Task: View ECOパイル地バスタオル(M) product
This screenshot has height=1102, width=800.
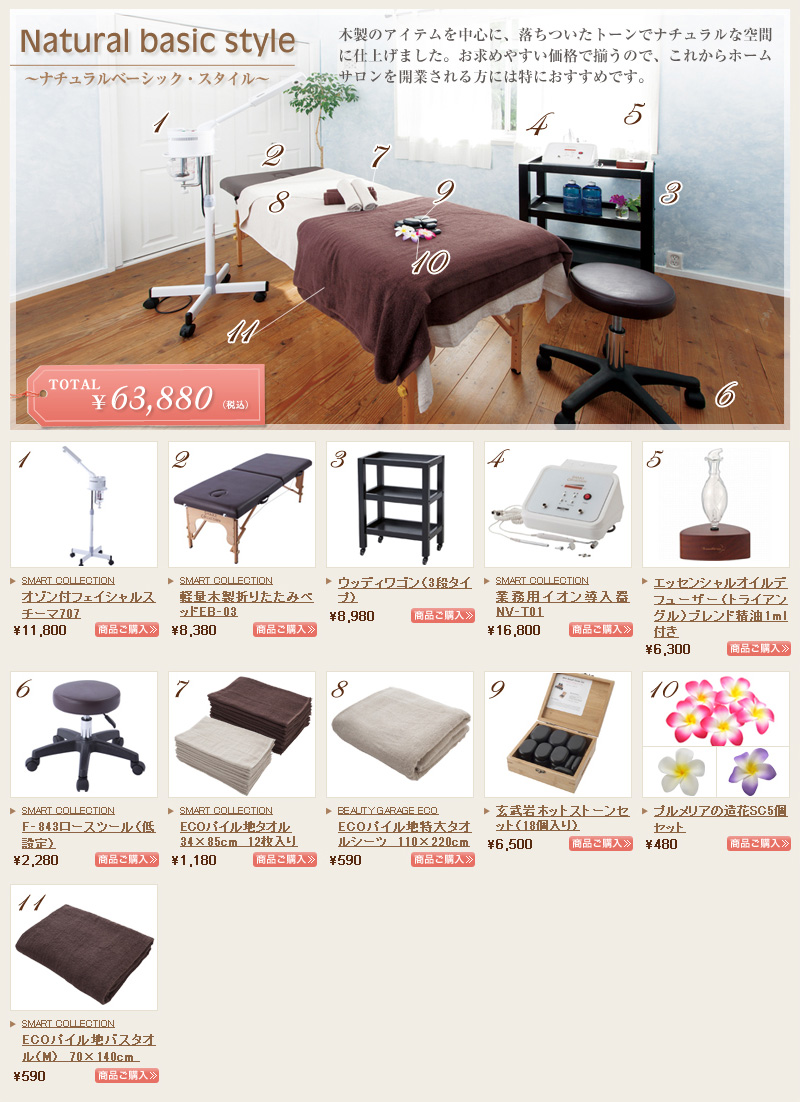Action: 88,1047
